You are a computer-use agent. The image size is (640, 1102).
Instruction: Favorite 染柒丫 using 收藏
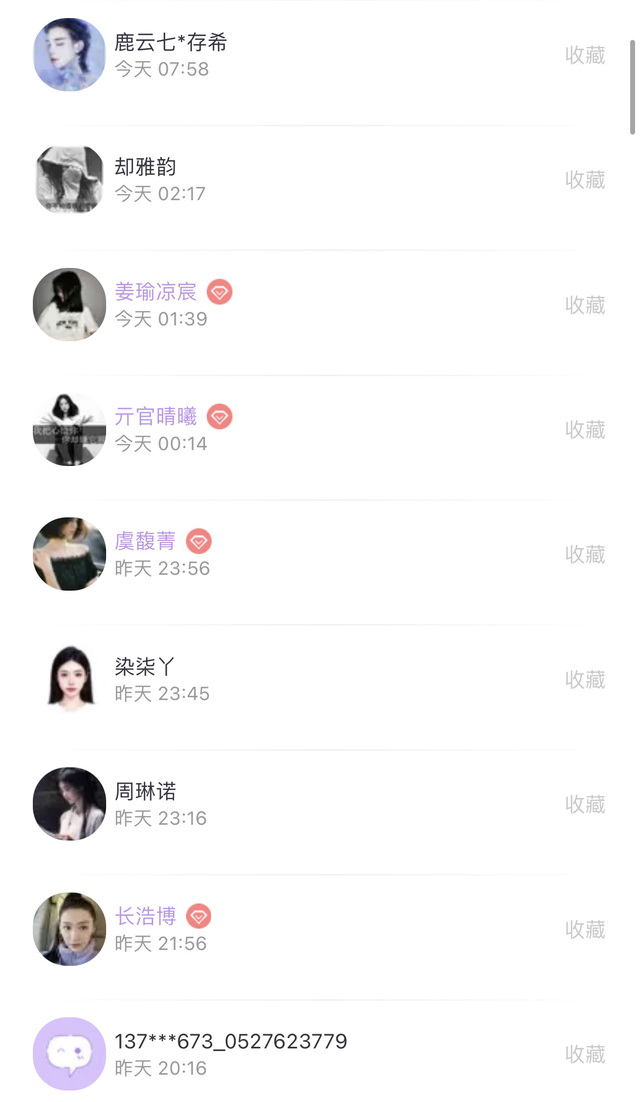point(585,680)
